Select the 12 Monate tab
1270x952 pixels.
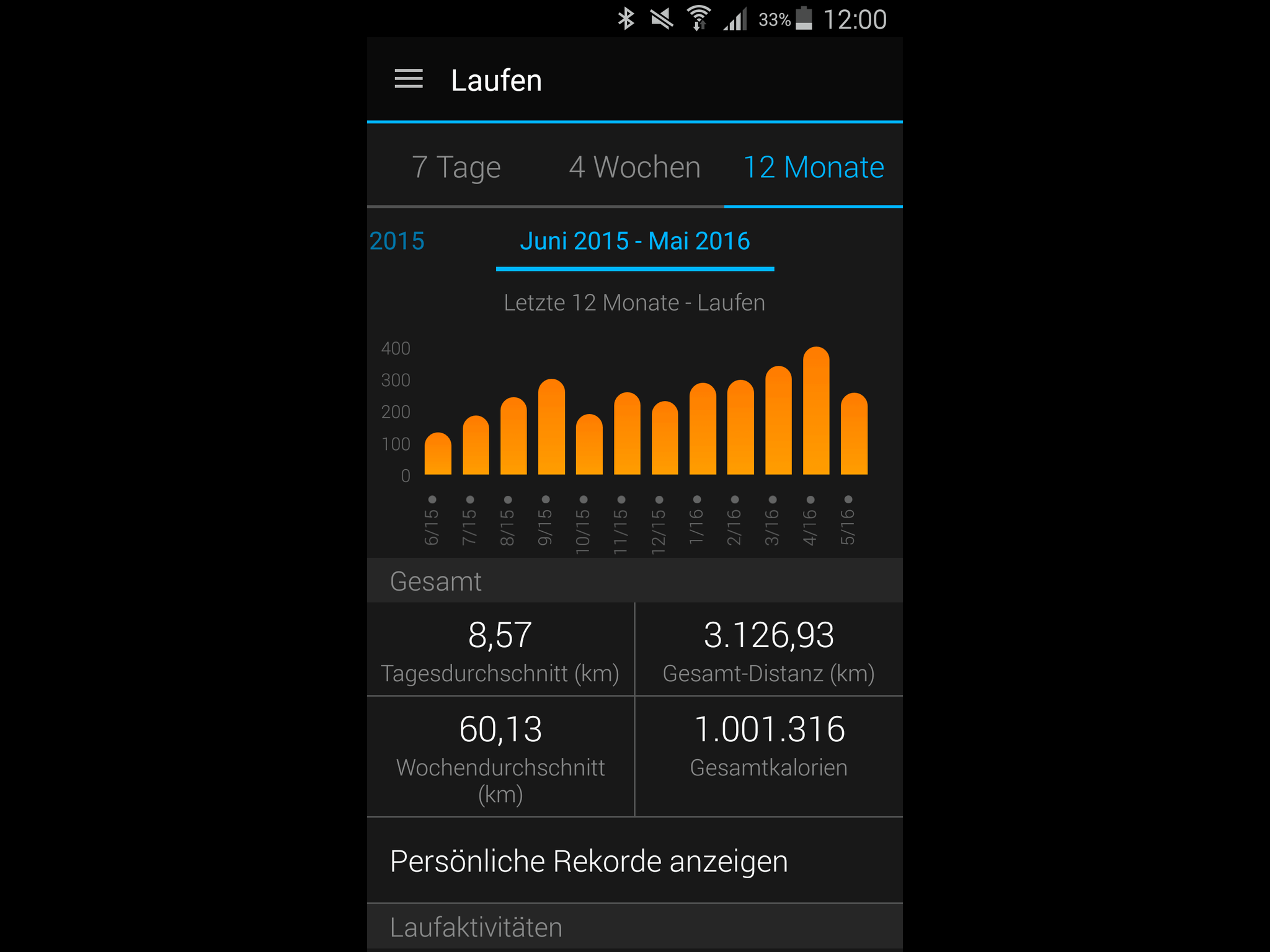click(813, 167)
